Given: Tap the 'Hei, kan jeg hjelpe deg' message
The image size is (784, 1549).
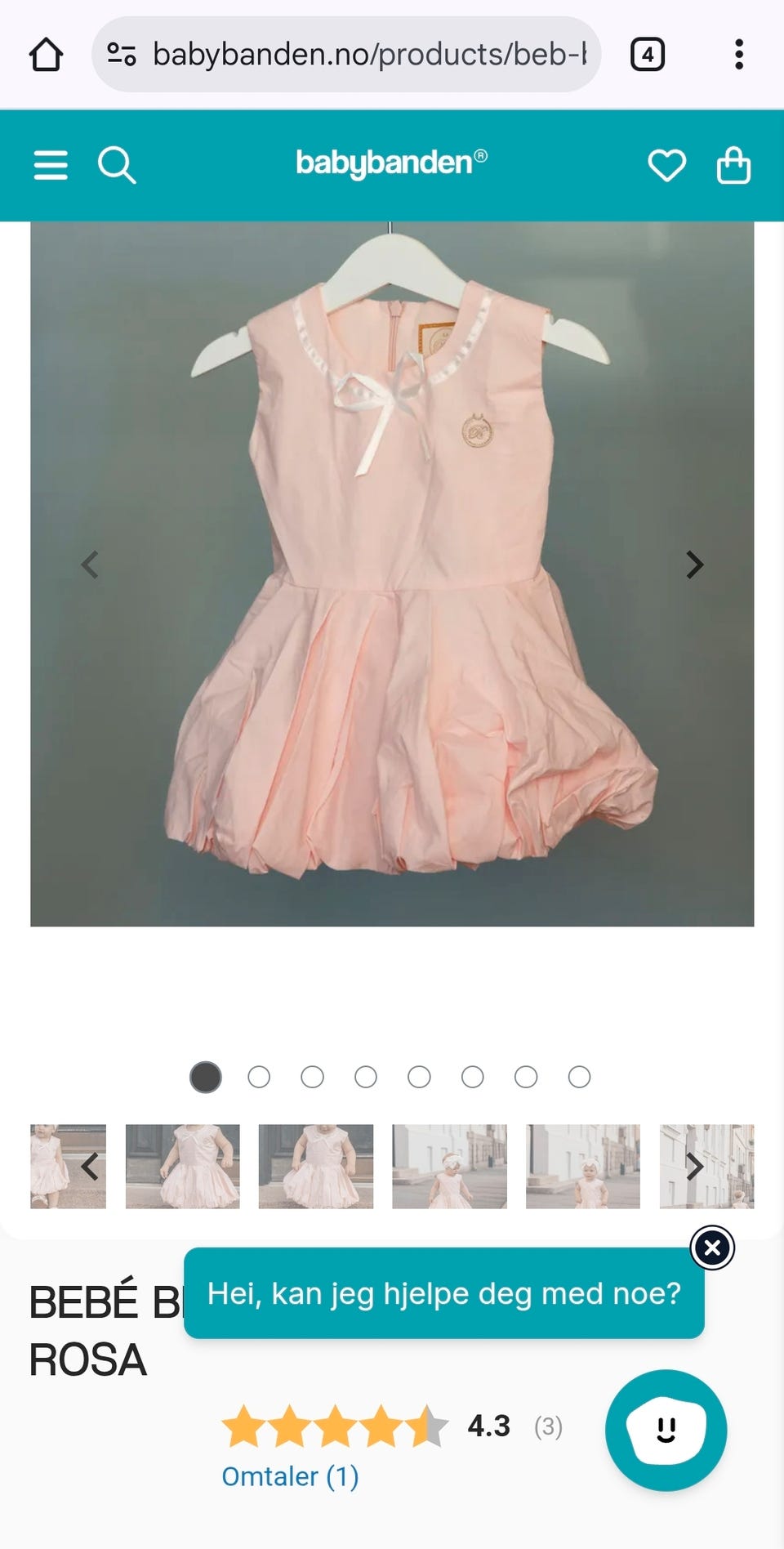Looking at the screenshot, I should (x=443, y=1293).
